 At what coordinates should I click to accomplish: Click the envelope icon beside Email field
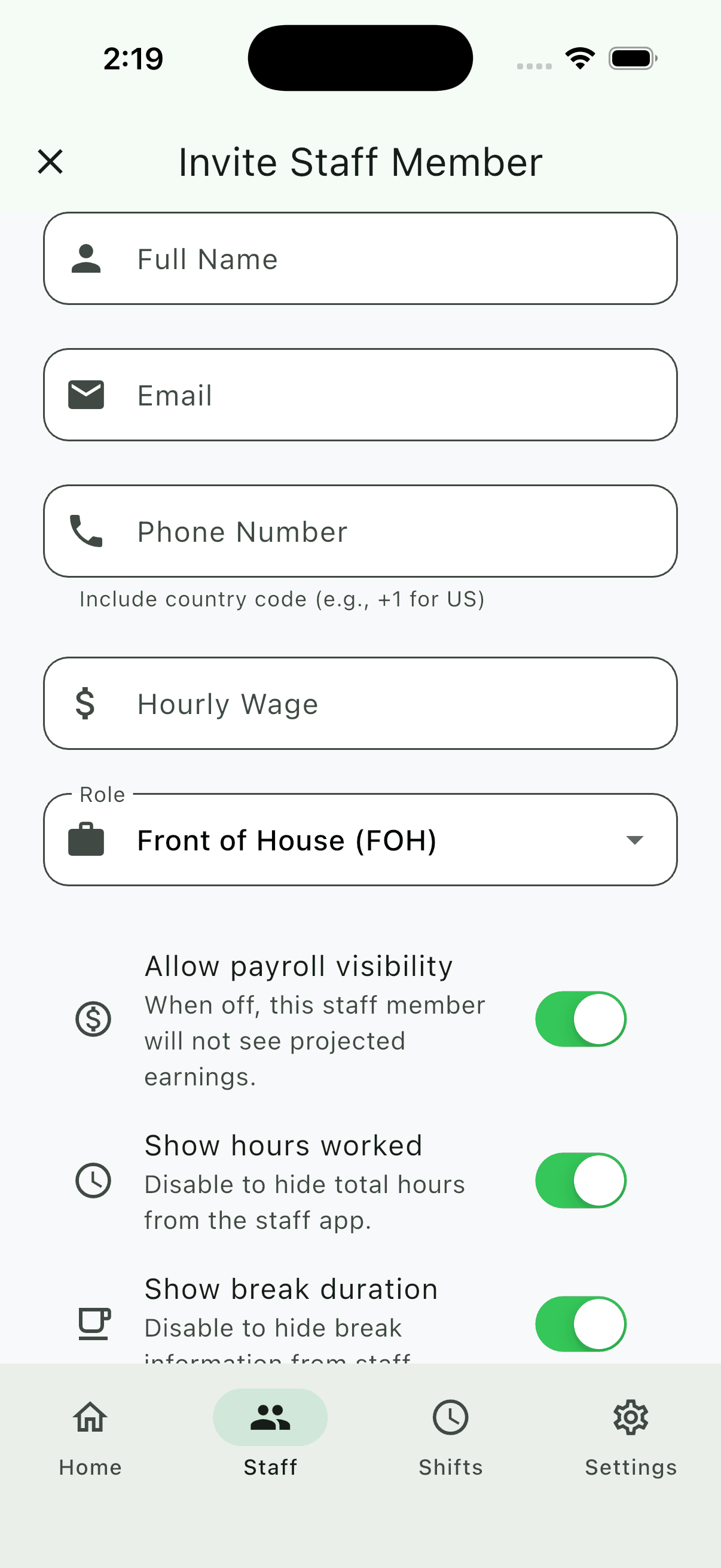85,395
